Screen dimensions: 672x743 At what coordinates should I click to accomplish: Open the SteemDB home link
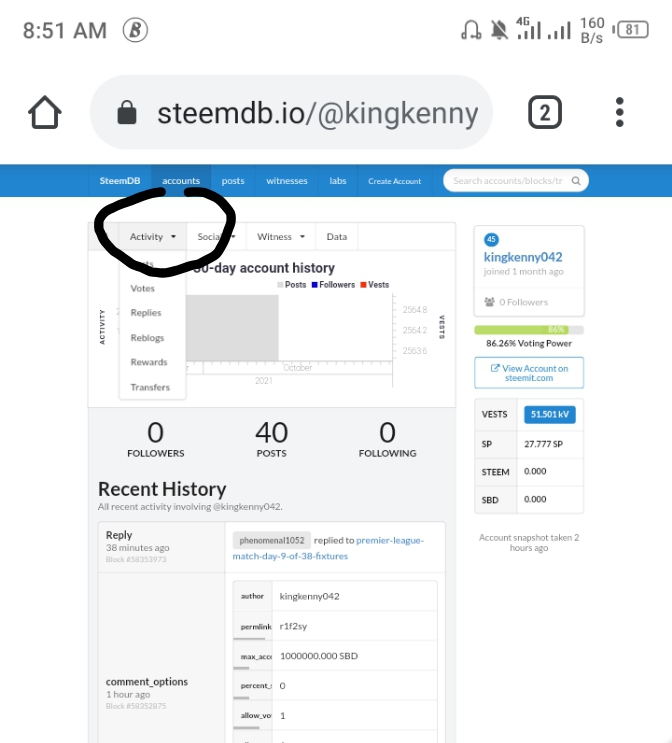pyautogui.click(x=120, y=181)
